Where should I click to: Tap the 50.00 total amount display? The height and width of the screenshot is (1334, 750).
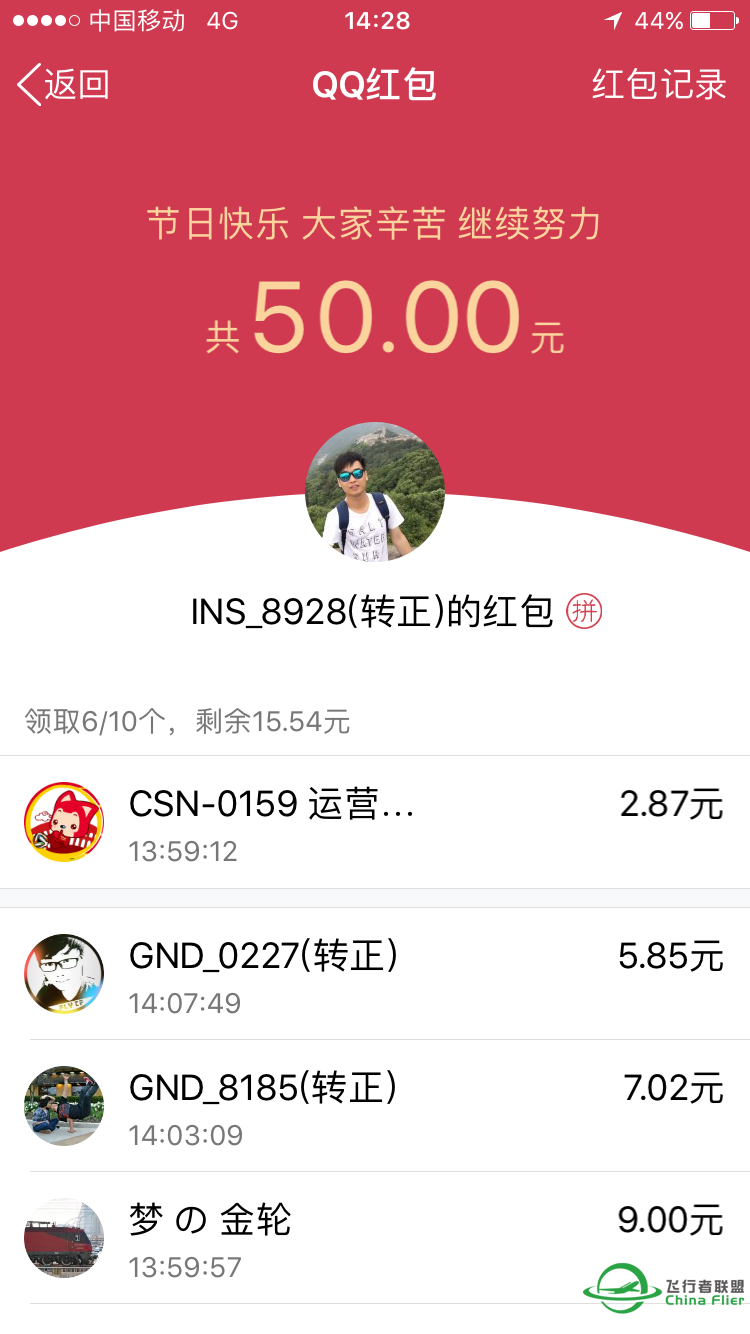pyautogui.click(x=375, y=320)
